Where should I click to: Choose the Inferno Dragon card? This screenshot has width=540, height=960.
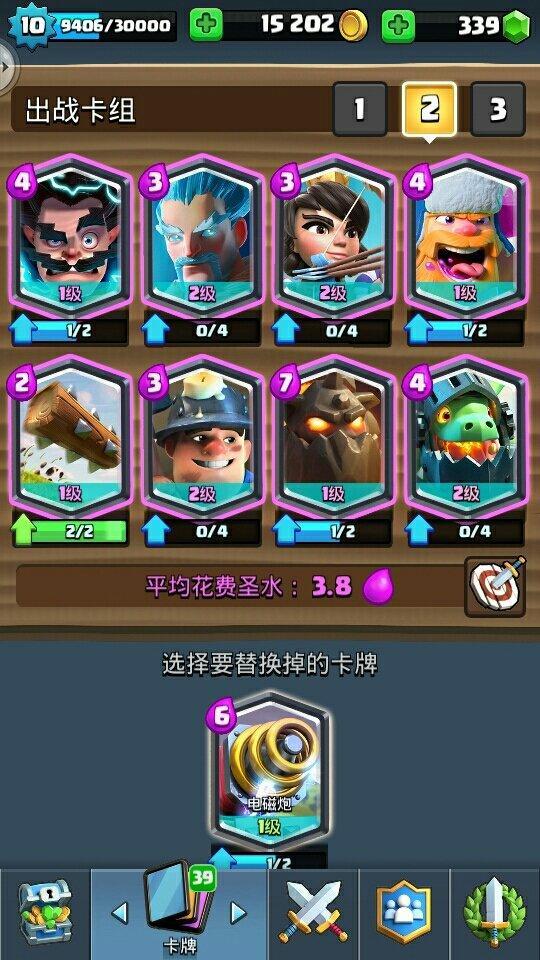(466, 437)
